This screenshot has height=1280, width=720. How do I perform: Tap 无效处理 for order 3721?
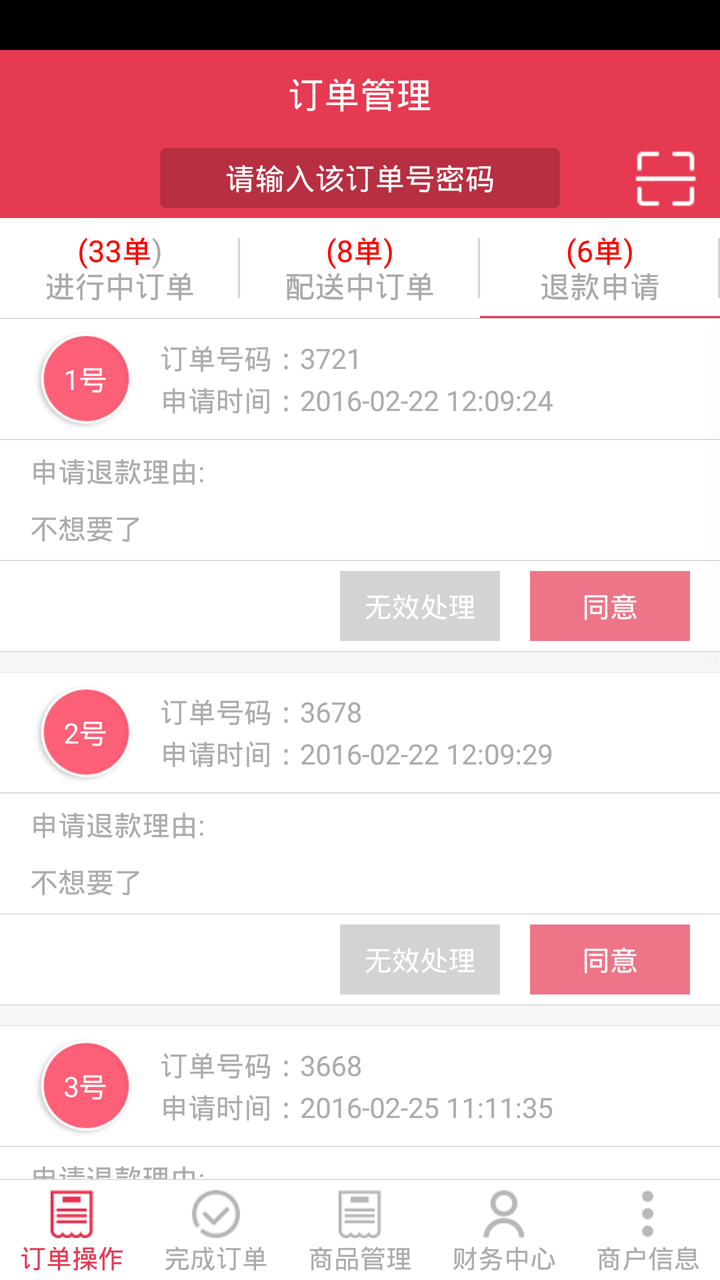420,606
